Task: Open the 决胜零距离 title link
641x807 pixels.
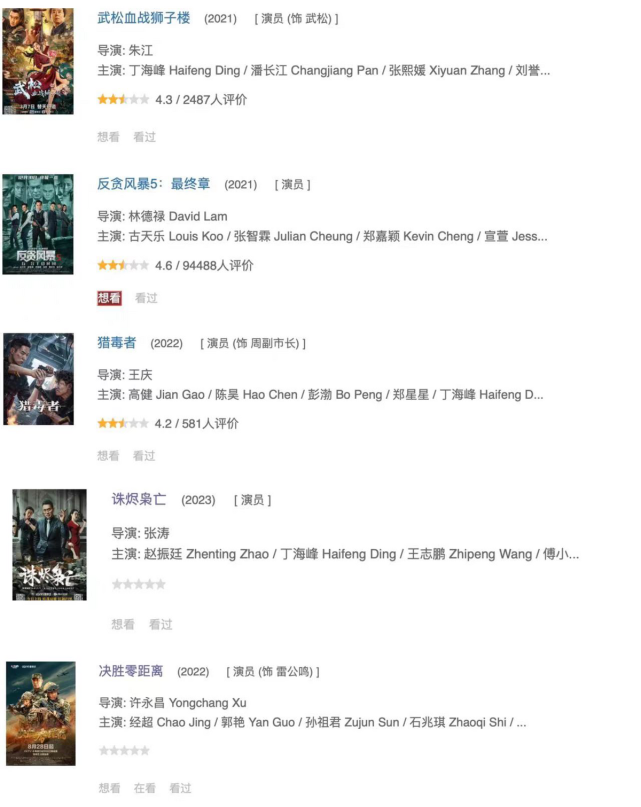Action: 131,671
